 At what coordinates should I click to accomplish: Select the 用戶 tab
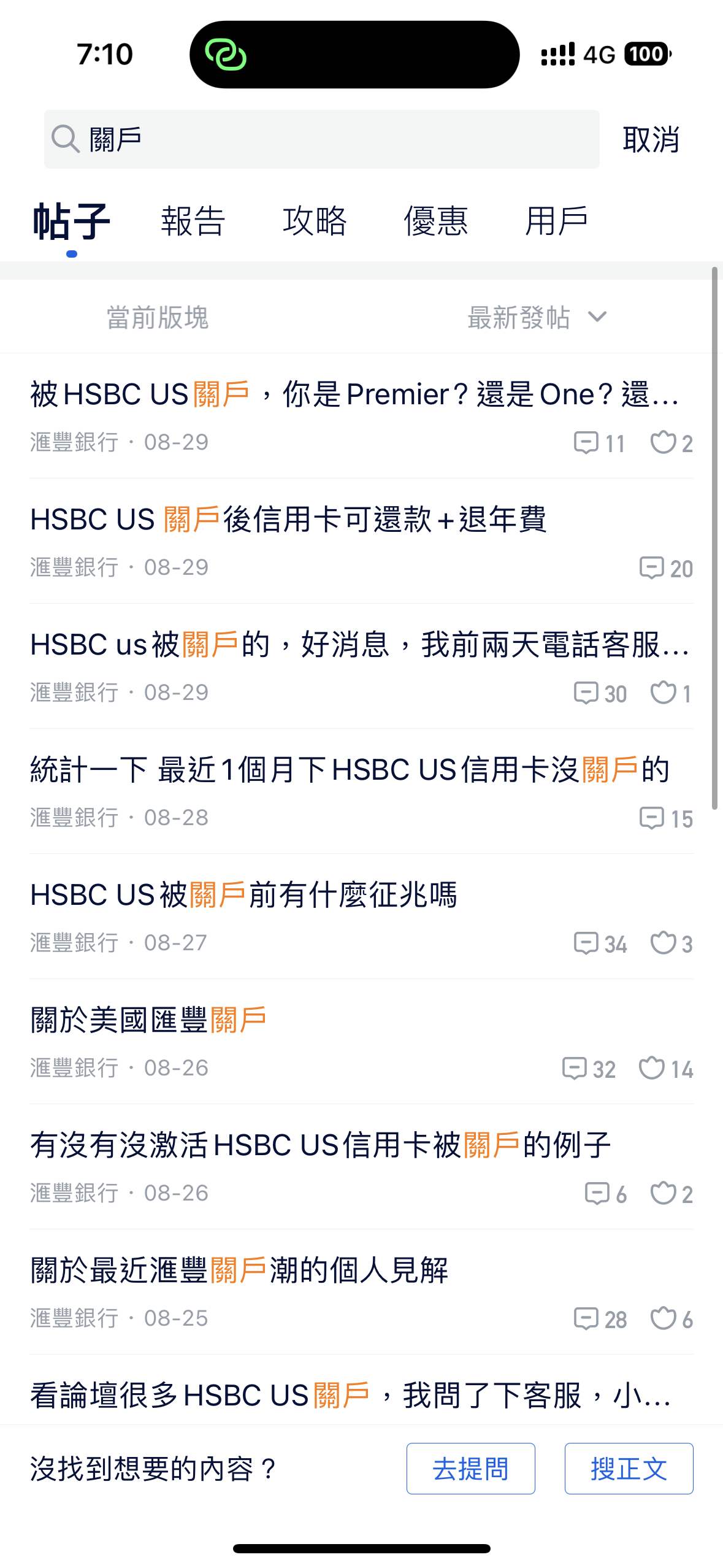coord(556,221)
